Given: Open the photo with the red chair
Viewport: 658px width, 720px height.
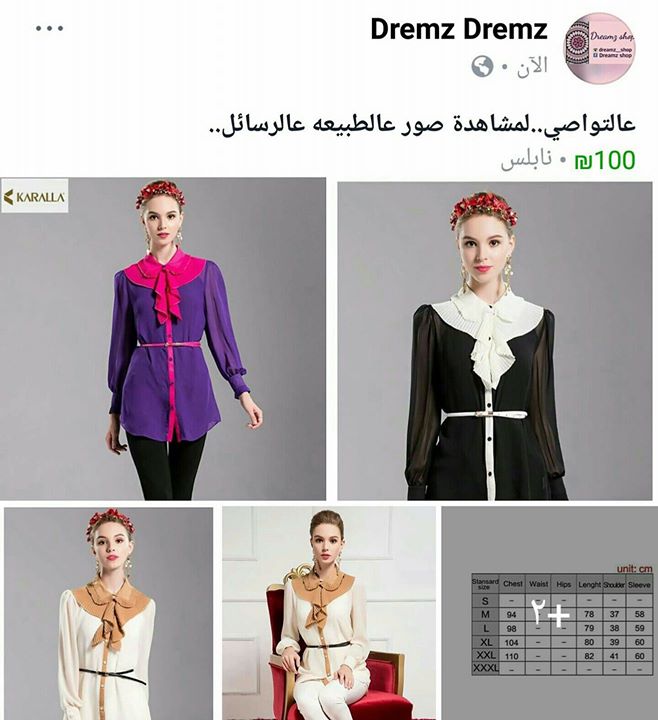Looking at the screenshot, I should [x=329, y=612].
